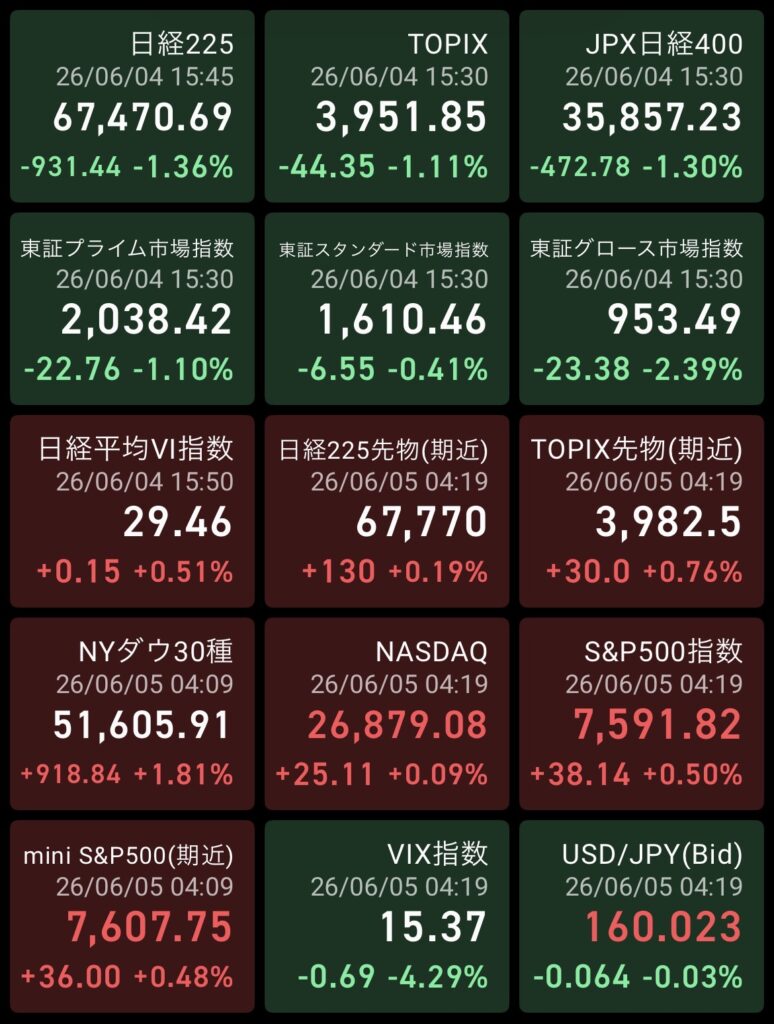Open the 日経225 index tile
This screenshot has height=1024, width=774.
(132, 106)
